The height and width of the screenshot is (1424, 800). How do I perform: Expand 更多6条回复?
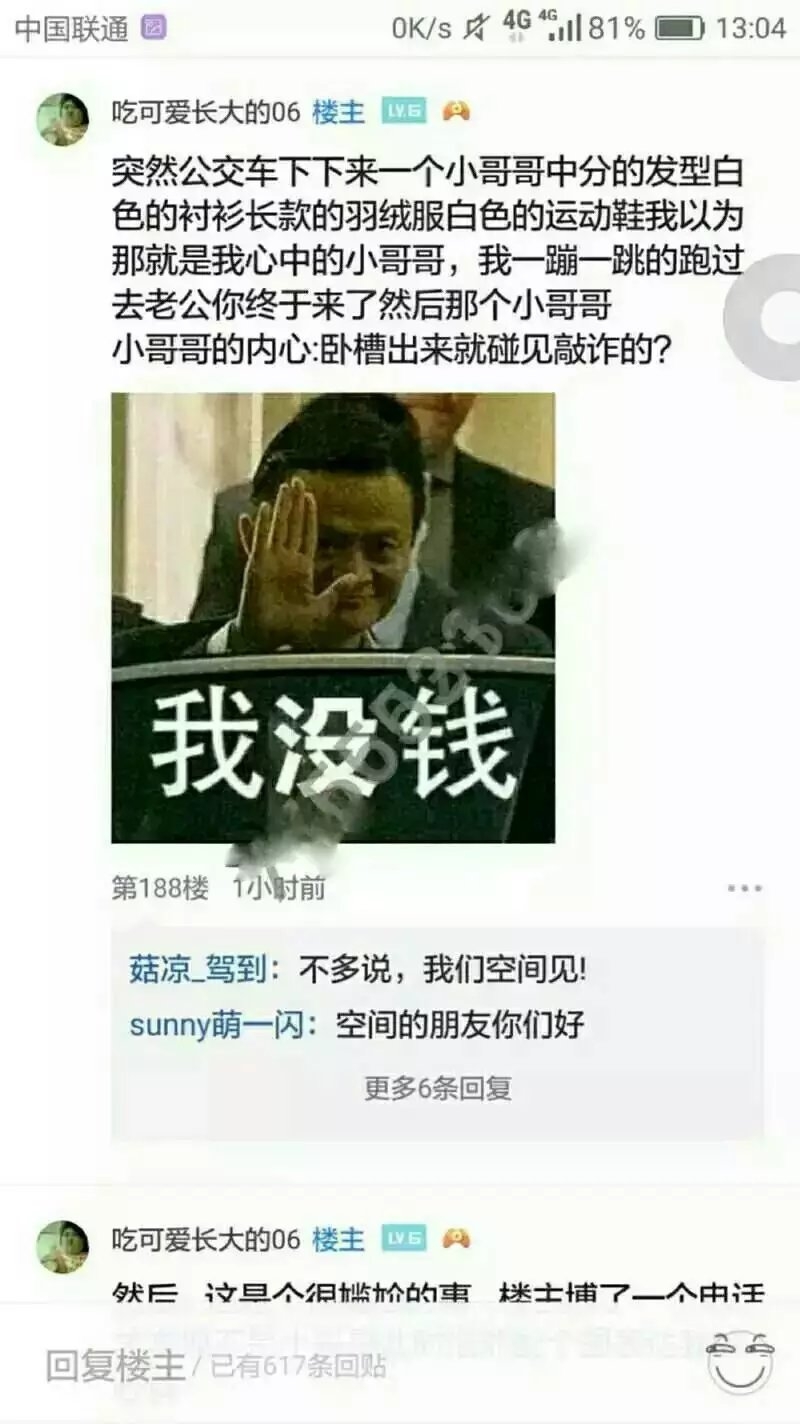tap(437, 1088)
